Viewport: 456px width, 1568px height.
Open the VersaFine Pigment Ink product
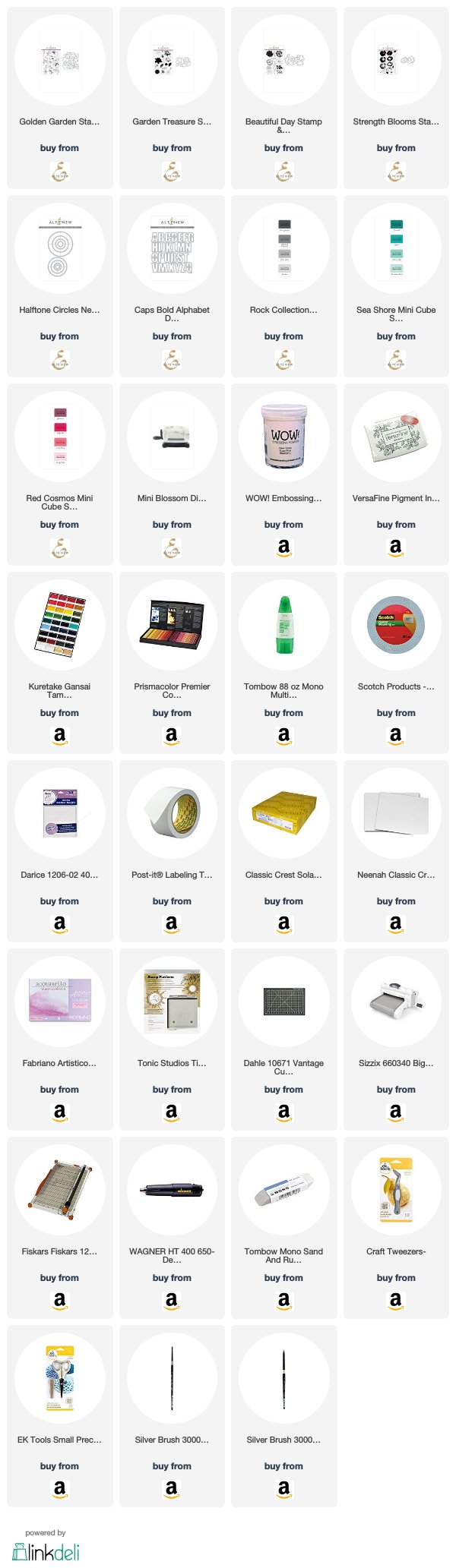[396, 437]
